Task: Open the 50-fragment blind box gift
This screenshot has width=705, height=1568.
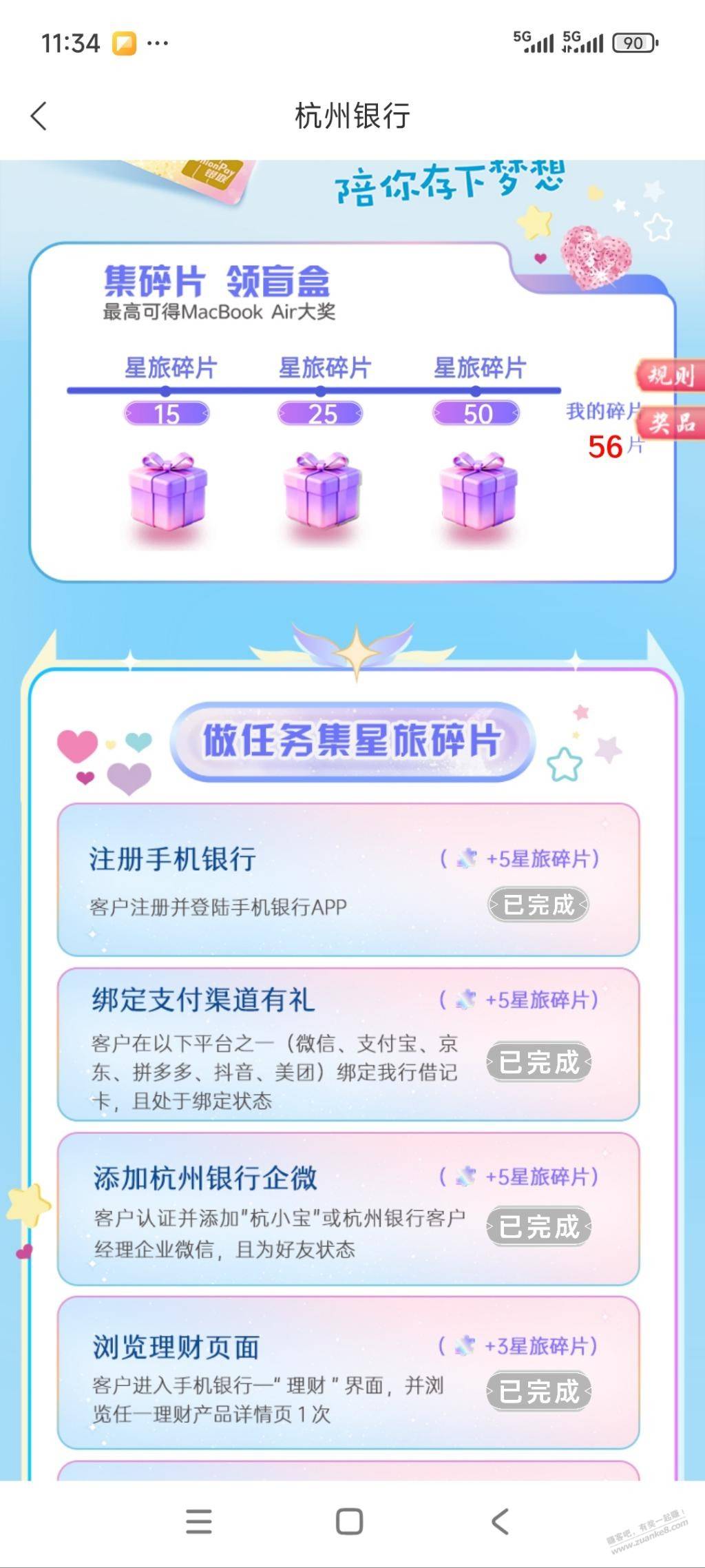Action: 478,490
